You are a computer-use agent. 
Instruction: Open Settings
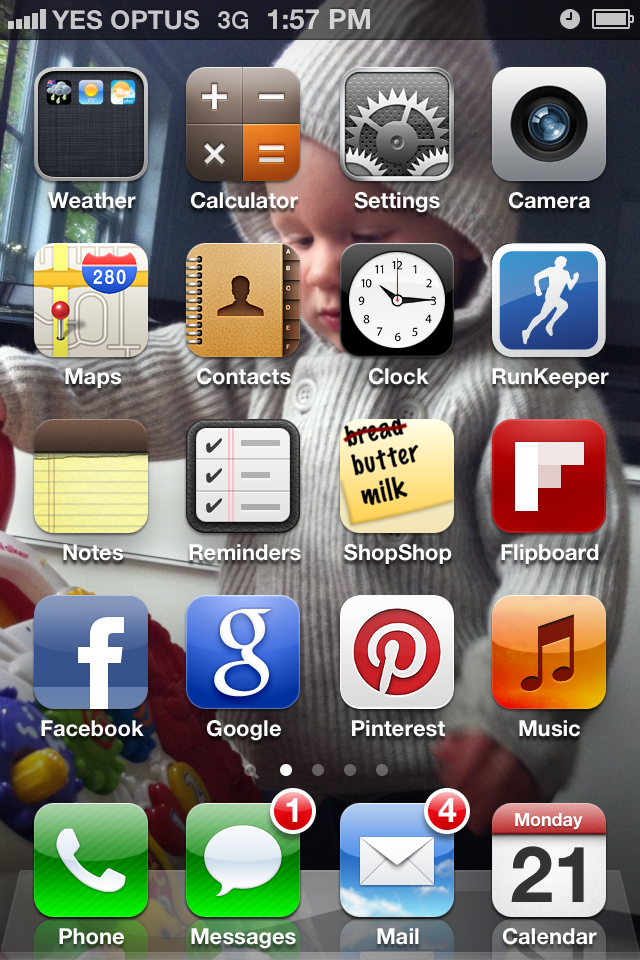click(x=397, y=124)
